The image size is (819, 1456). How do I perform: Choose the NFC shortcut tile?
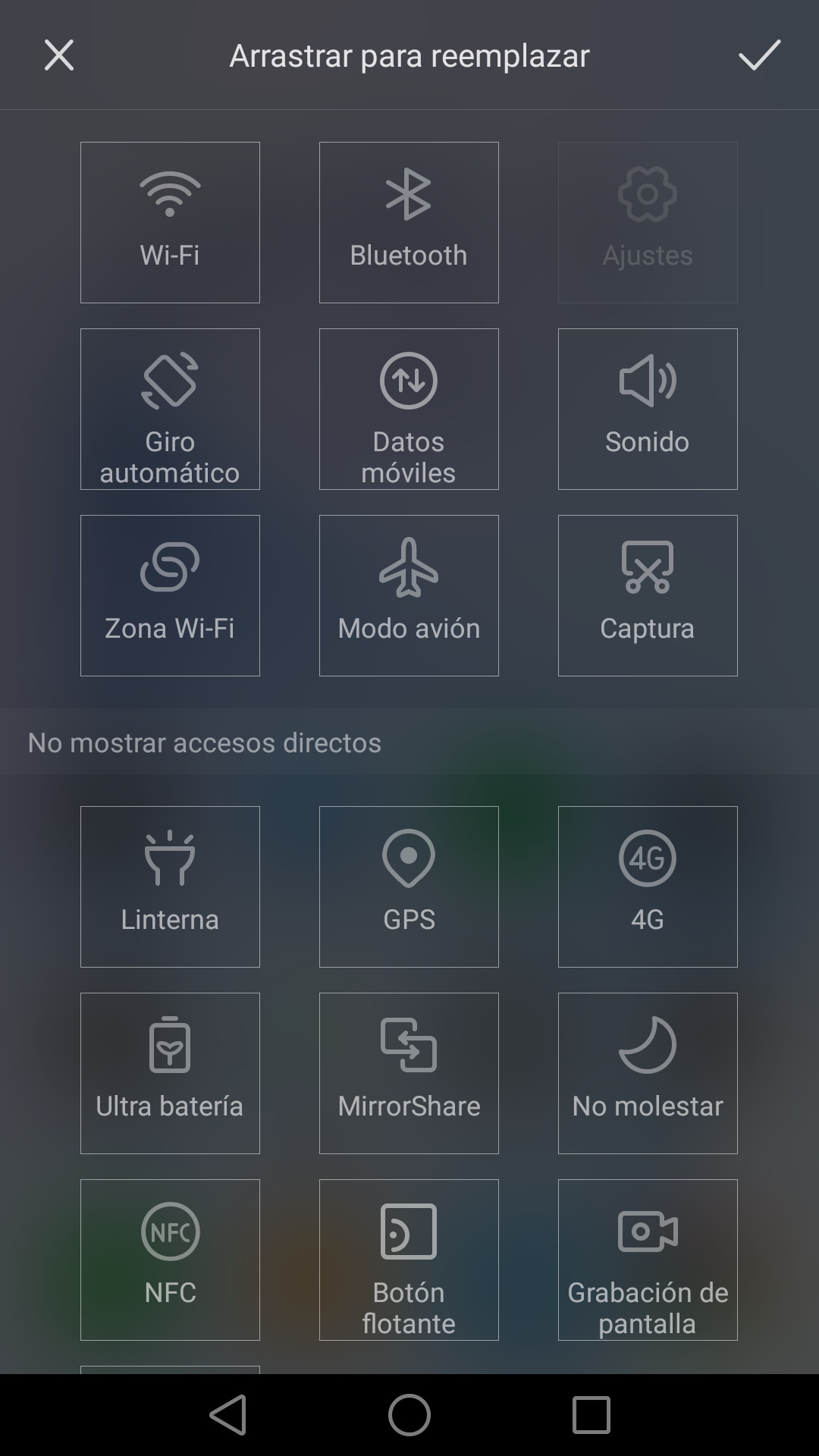click(170, 1260)
